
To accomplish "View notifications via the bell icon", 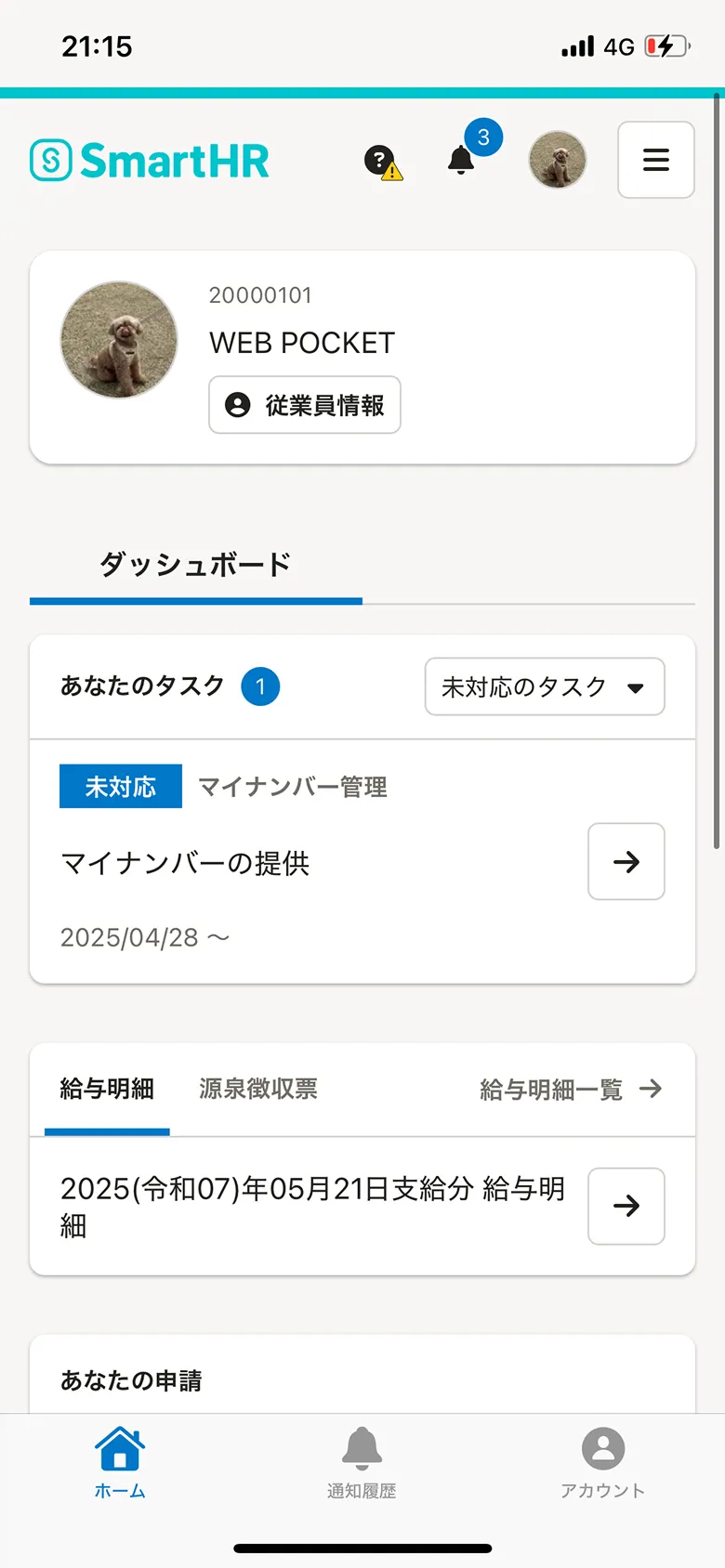I will pyautogui.click(x=459, y=160).
